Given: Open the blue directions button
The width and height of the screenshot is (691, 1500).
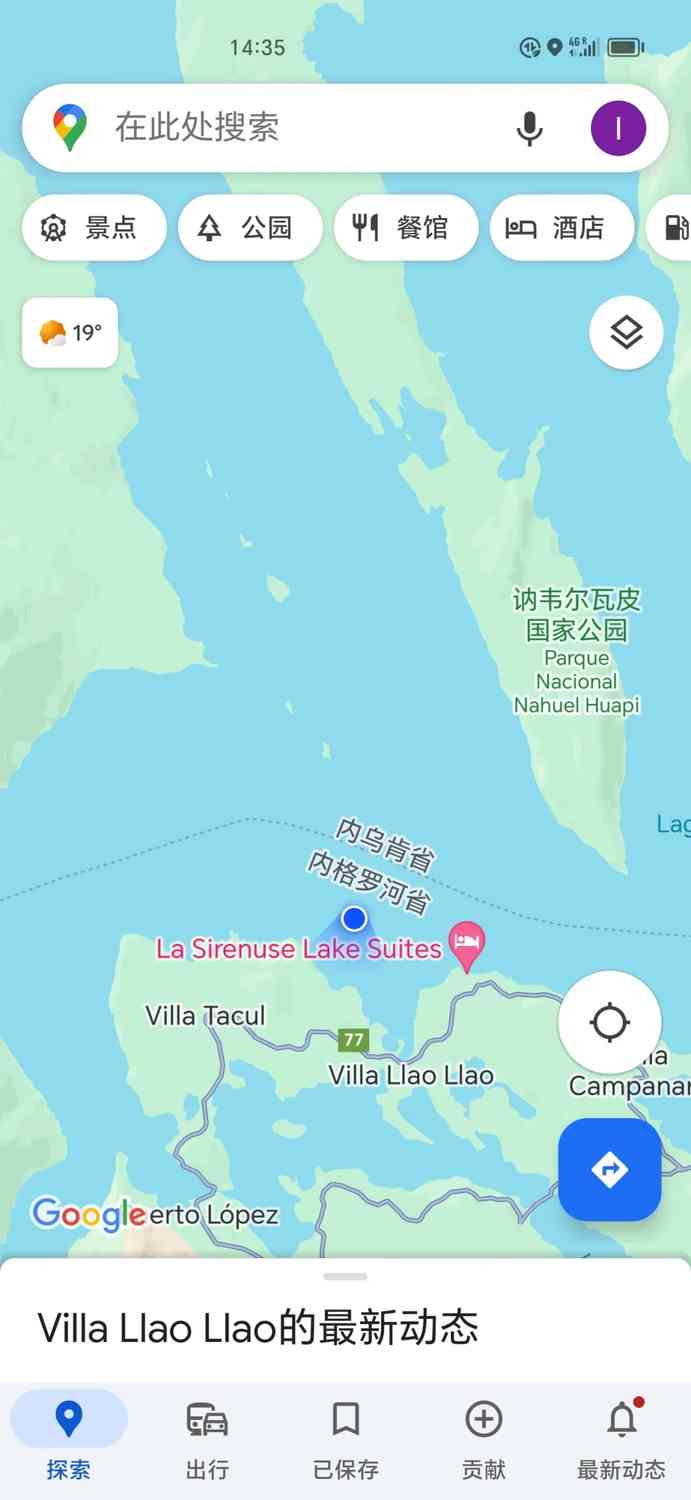Looking at the screenshot, I should pyautogui.click(x=609, y=1169).
